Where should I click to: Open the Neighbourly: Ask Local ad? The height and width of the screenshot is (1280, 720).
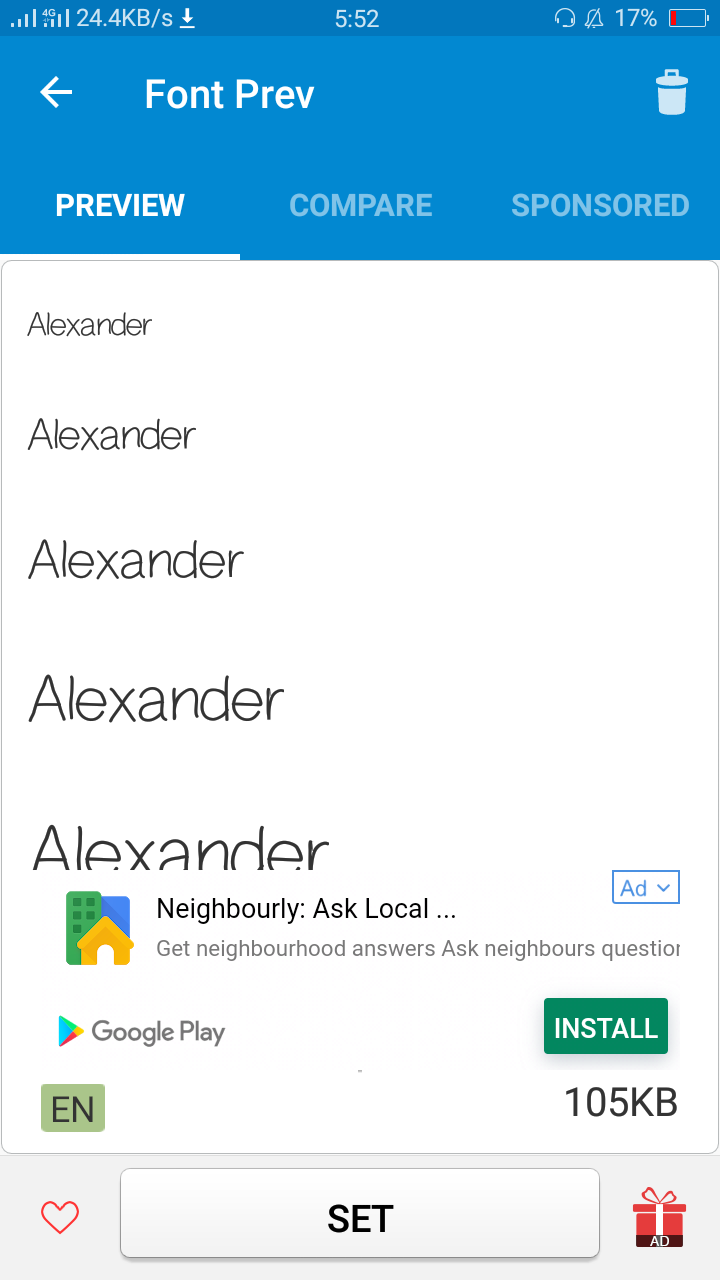coord(306,909)
